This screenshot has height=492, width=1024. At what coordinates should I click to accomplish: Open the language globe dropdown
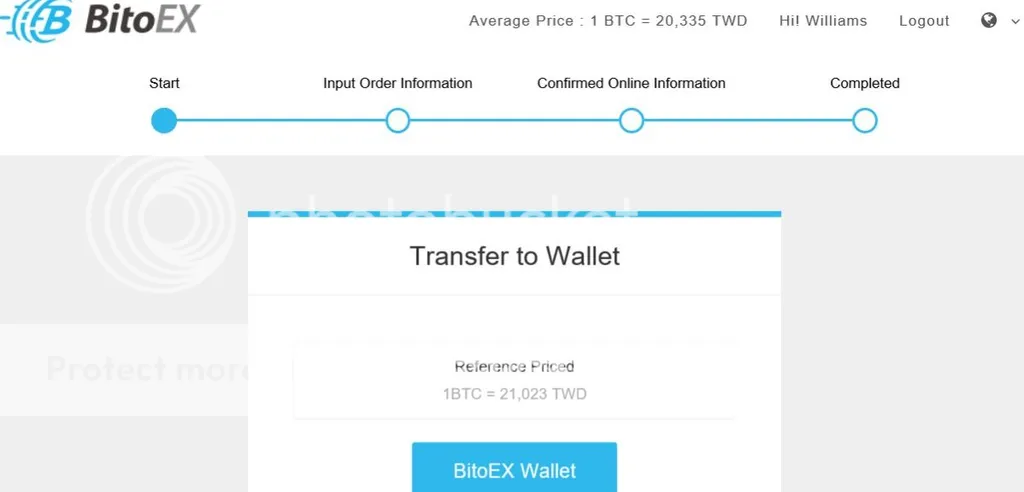coord(996,20)
